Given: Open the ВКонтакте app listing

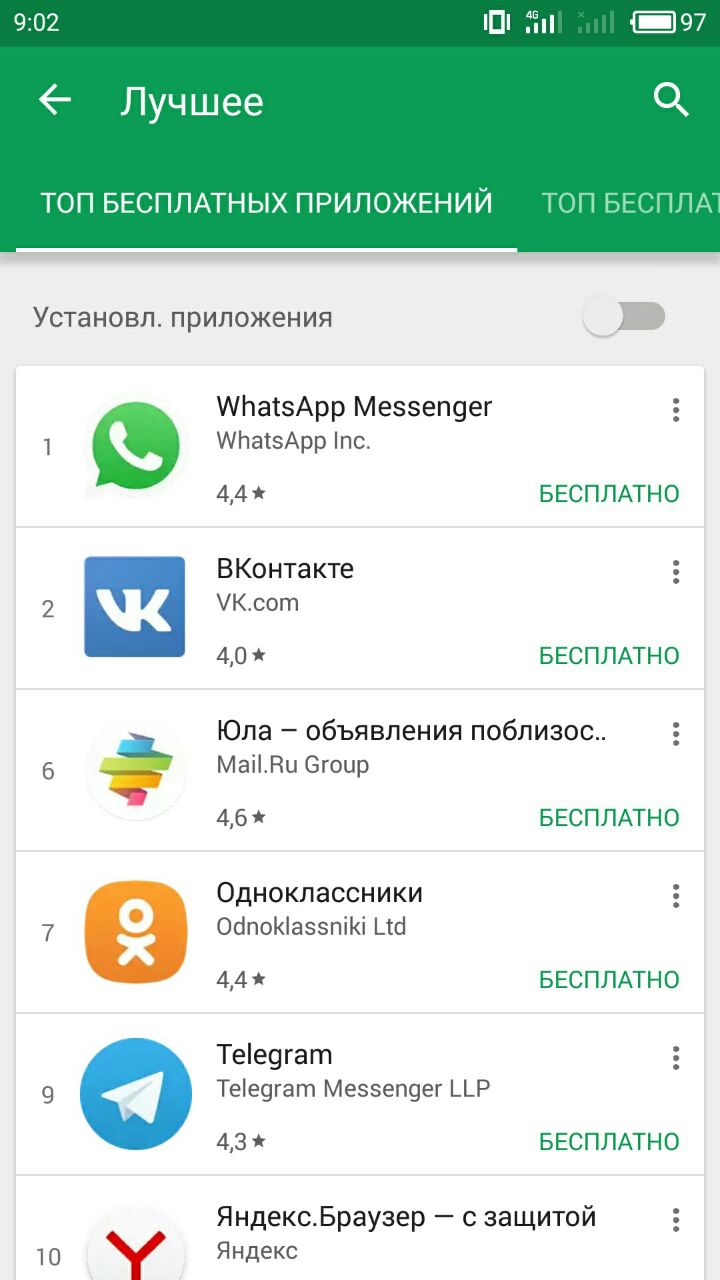Looking at the screenshot, I should [x=285, y=570].
